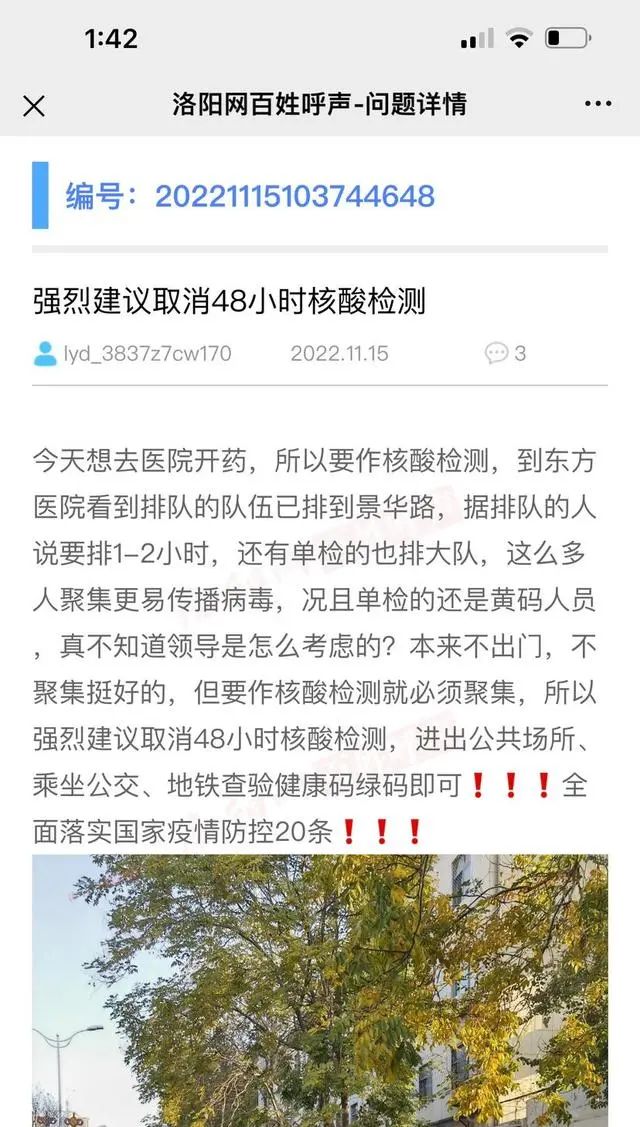Screen dimensions: 640x1127
Task: Open the three-dot overflow menu
Action: pyautogui.click(x=597, y=104)
